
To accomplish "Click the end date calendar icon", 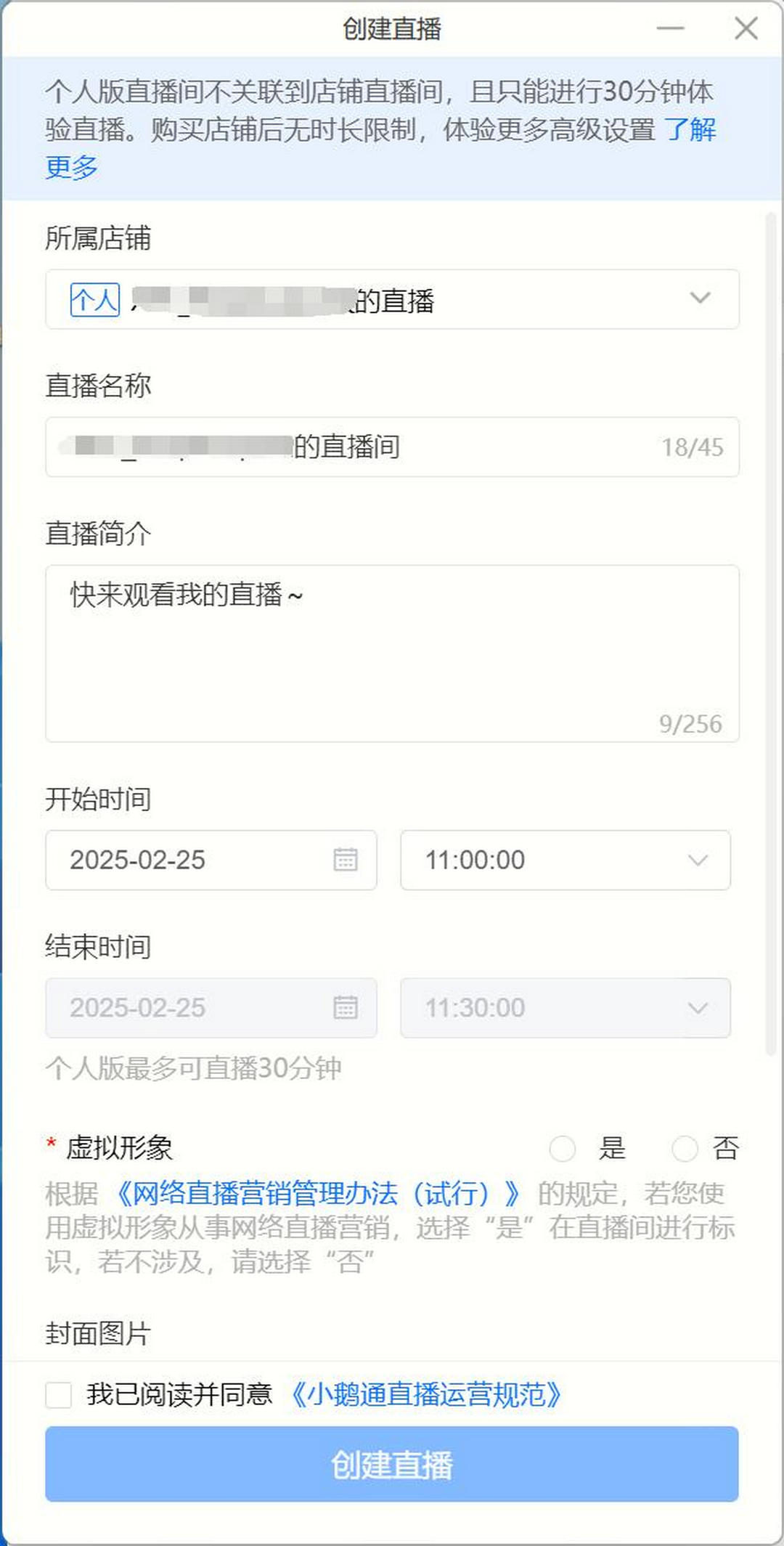I will [x=347, y=1008].
